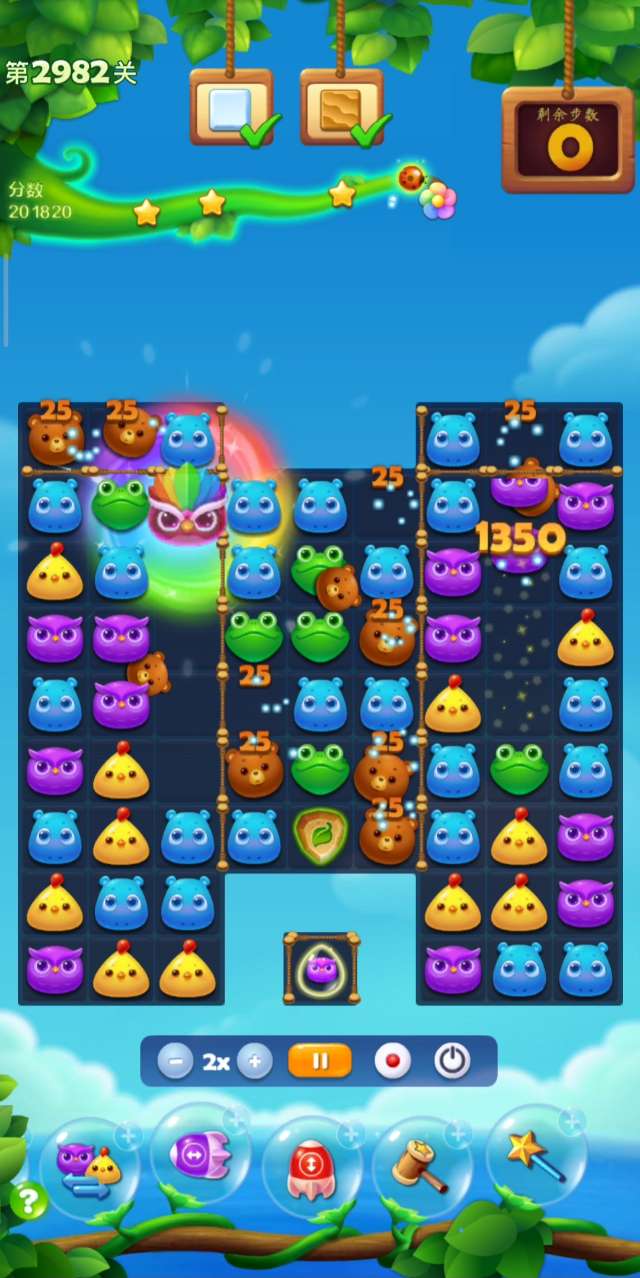Tap the caged purple owl in the egg
640x1278 pixels.
(321, 968)
